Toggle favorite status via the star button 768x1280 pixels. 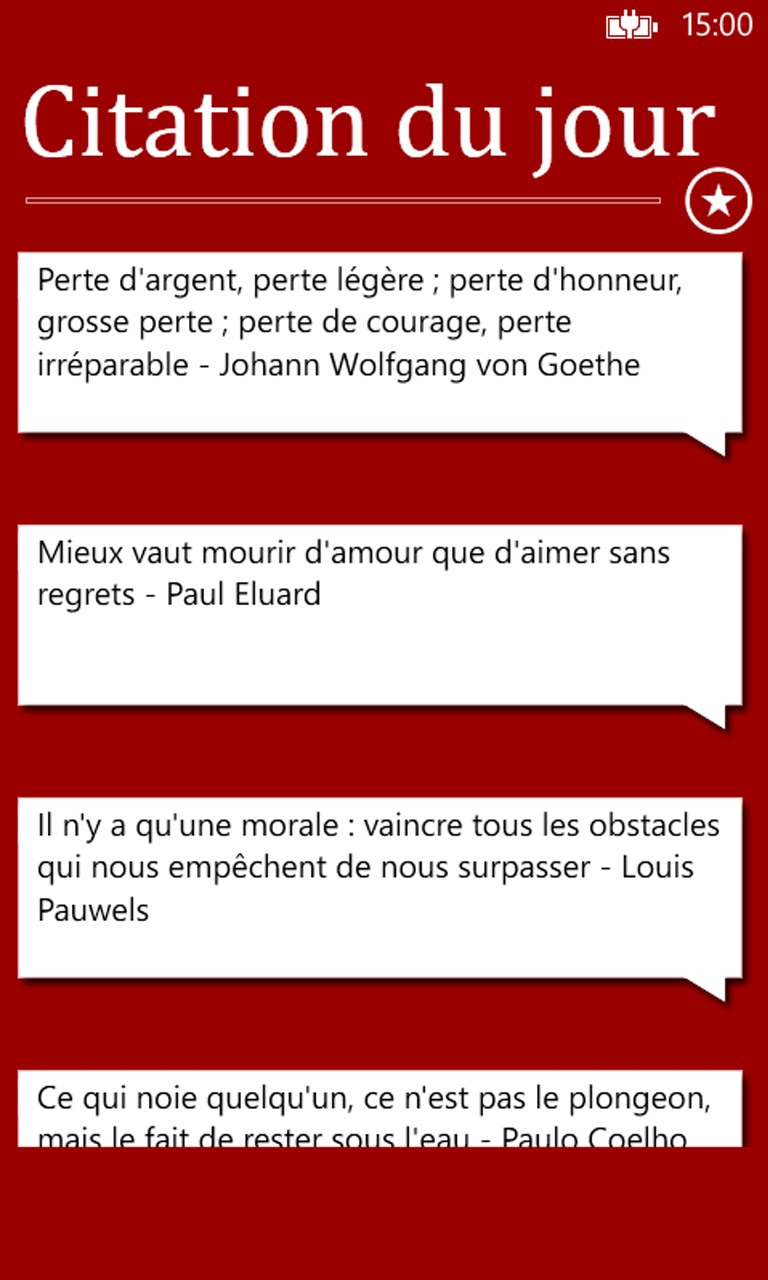pos(718,200)
